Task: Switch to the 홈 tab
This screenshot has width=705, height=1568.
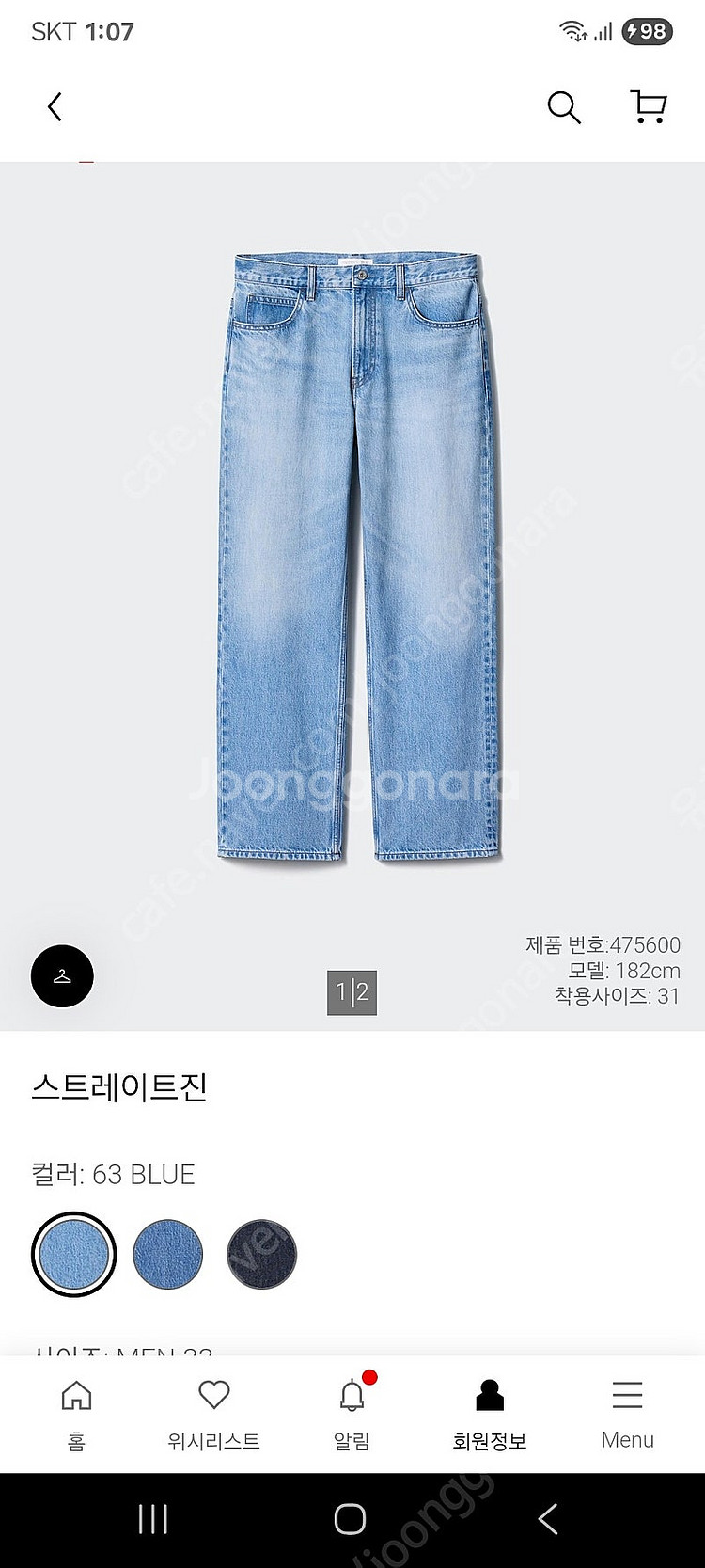Action: click(76, 1413)
